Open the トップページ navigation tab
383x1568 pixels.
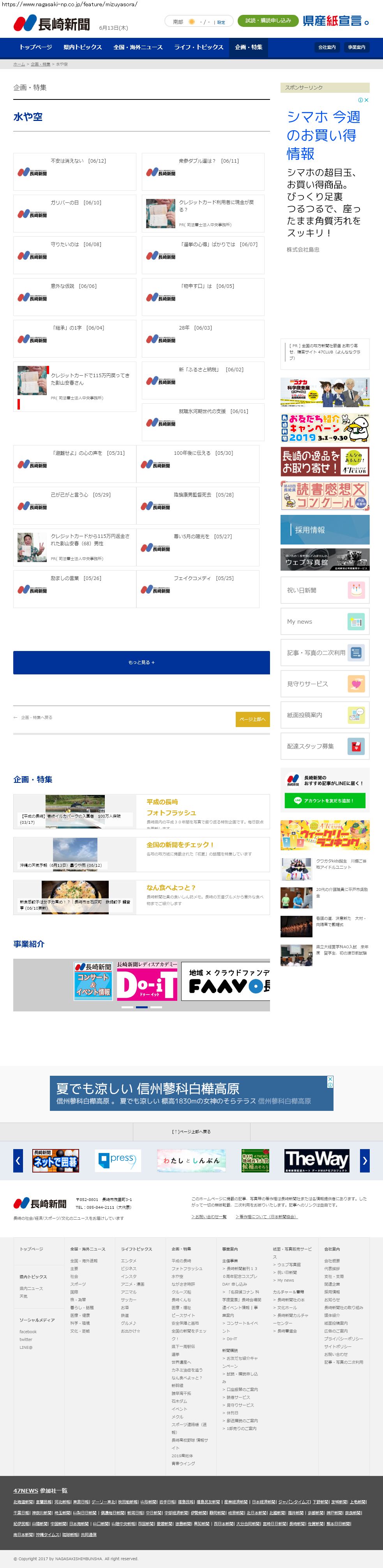tap(36, 47)
